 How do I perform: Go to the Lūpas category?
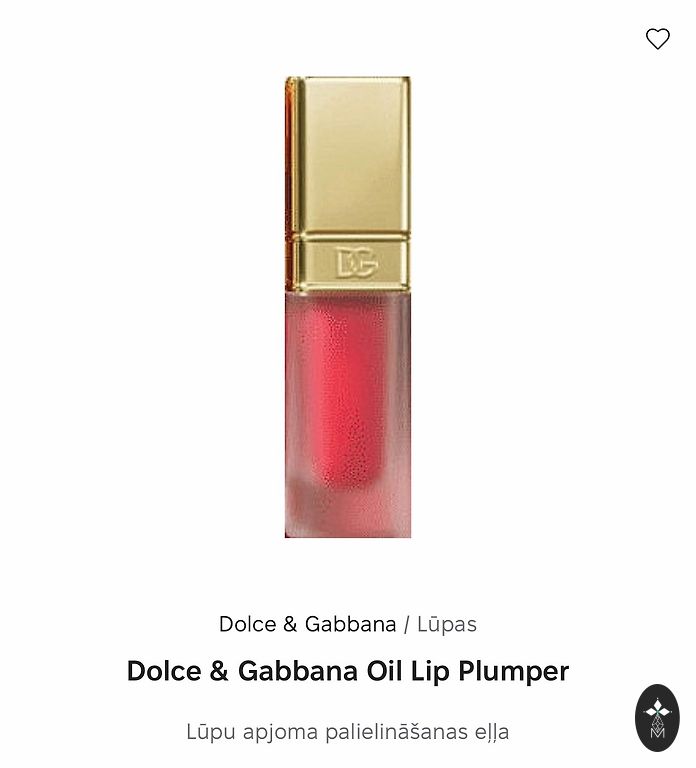tap(447, 624)
